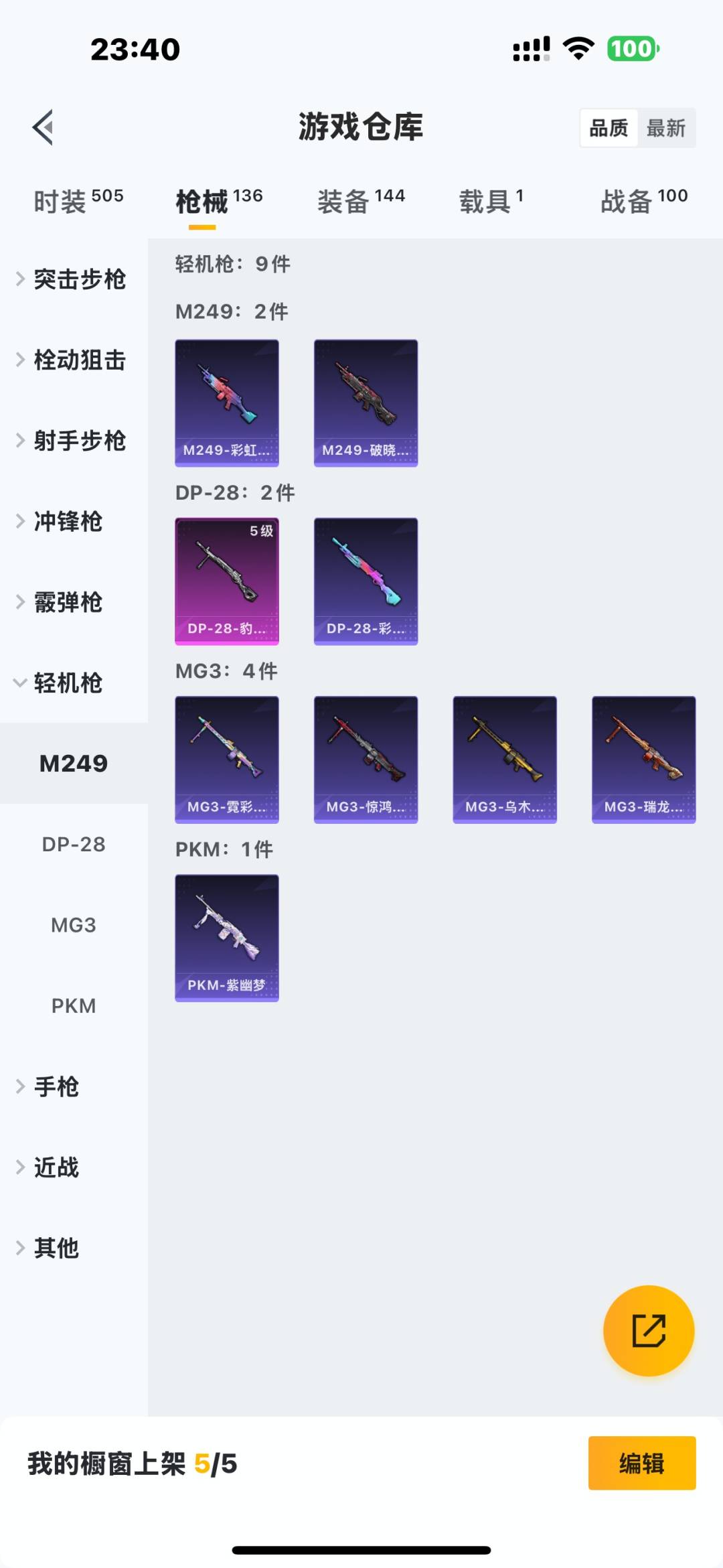Screen dimensions: 723x1568
Task: Switch to the 装备 tab
Action: [x=360, y=201]
